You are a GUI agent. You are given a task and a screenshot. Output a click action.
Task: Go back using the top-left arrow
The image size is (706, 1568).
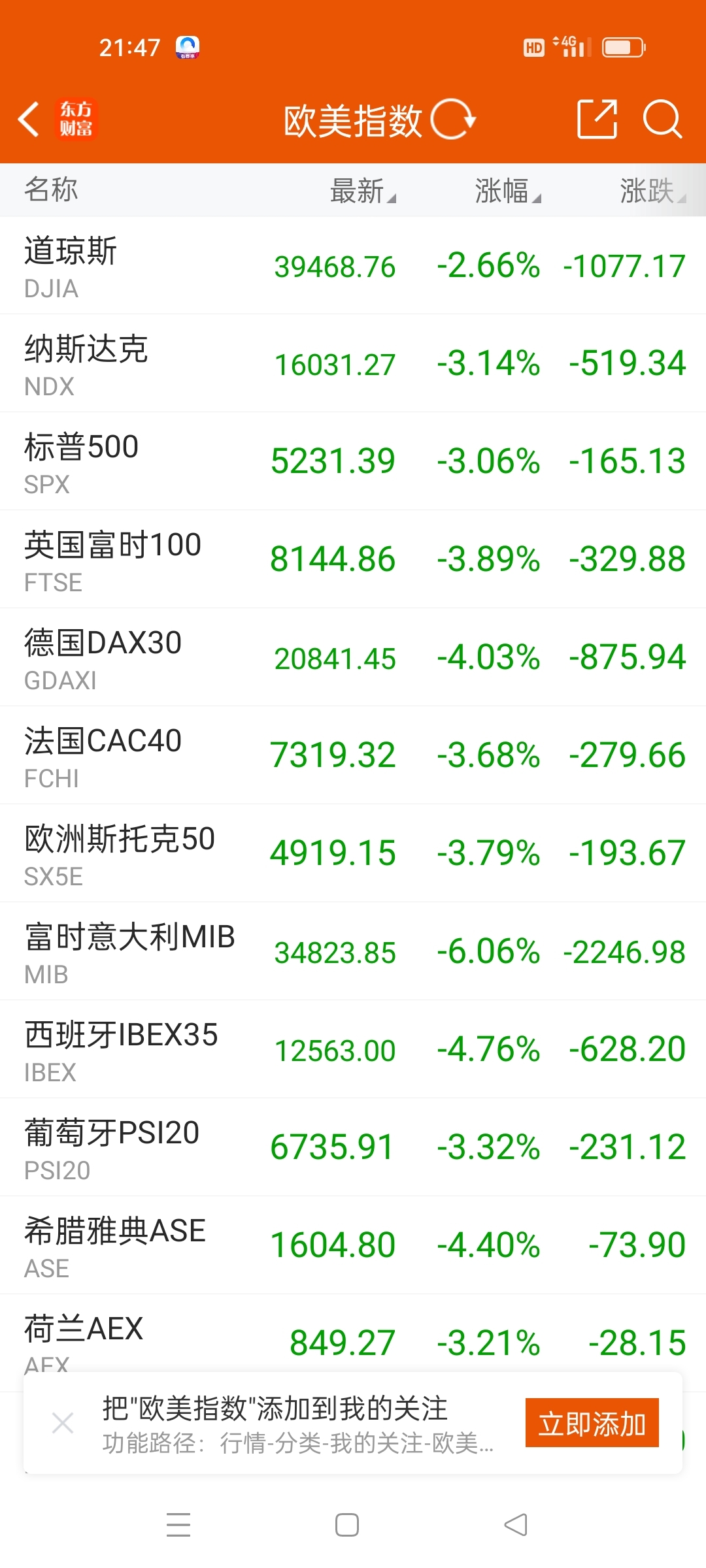point(29,120)
